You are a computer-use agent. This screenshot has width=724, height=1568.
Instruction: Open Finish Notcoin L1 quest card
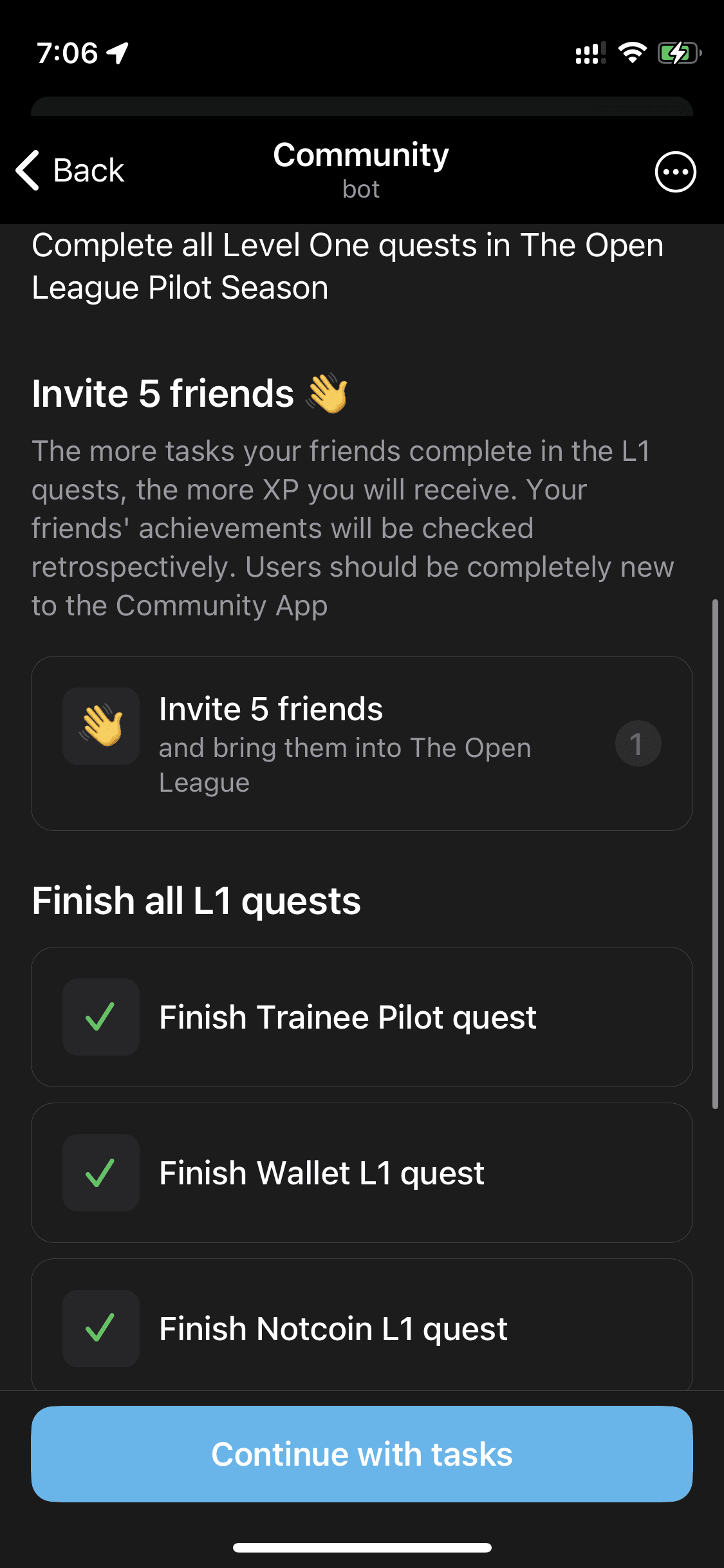pos(361,1327)
